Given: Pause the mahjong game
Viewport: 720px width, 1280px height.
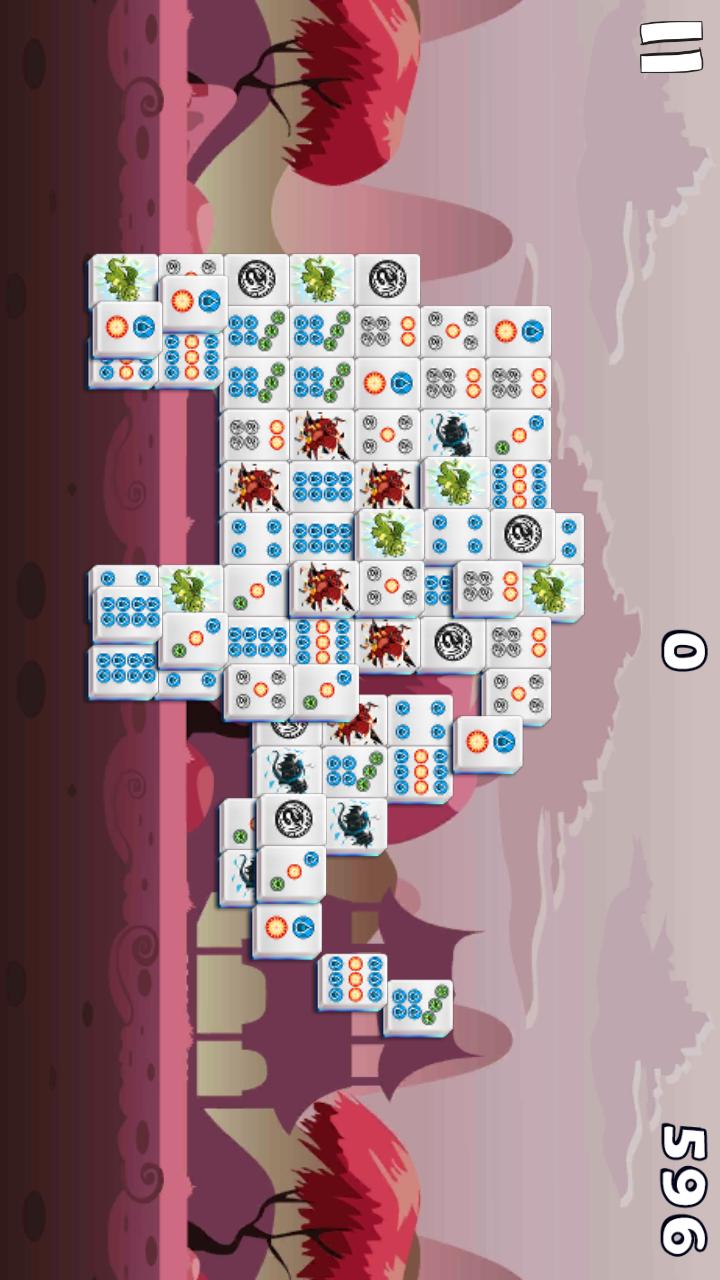Looking at the screenshot, I should [x=674, y=48].
